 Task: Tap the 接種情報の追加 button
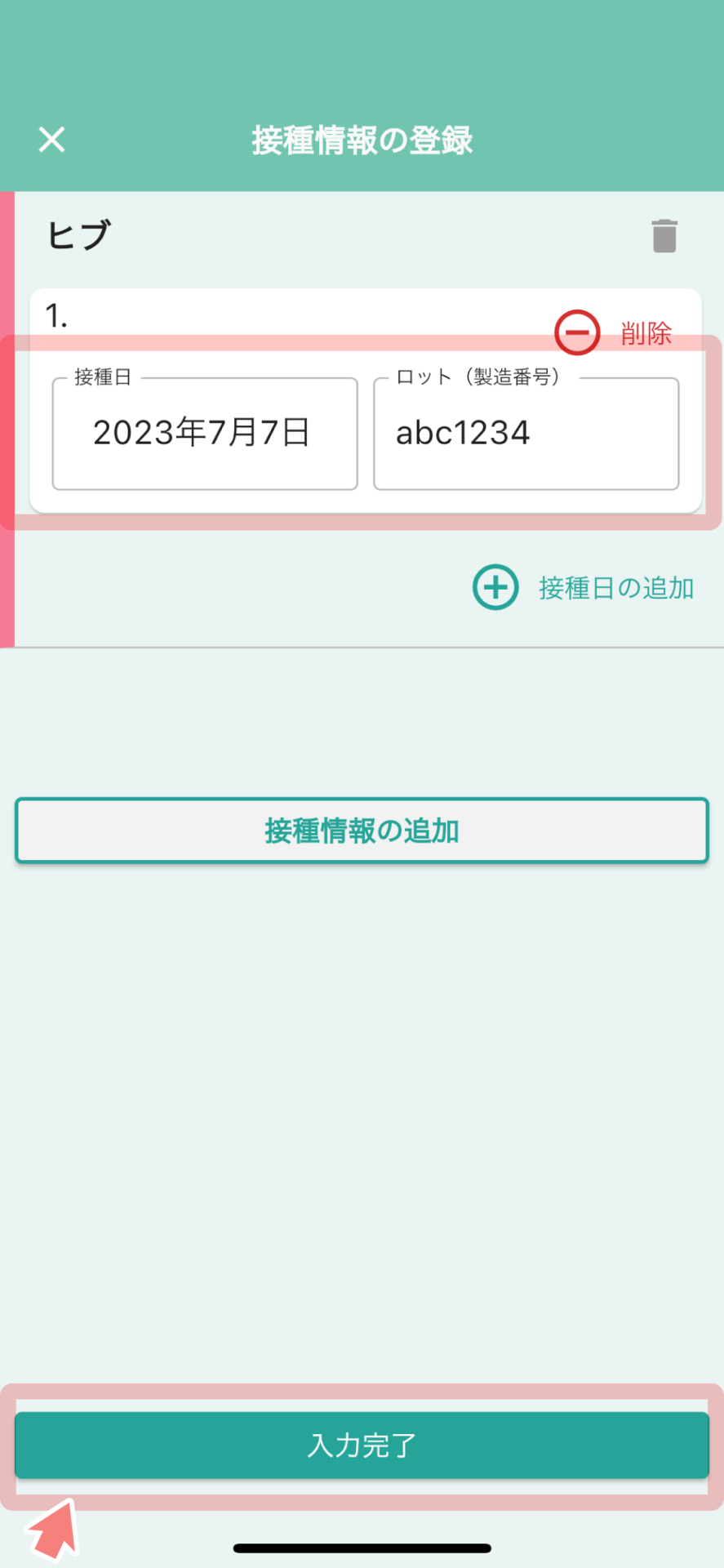click(362, 831)
